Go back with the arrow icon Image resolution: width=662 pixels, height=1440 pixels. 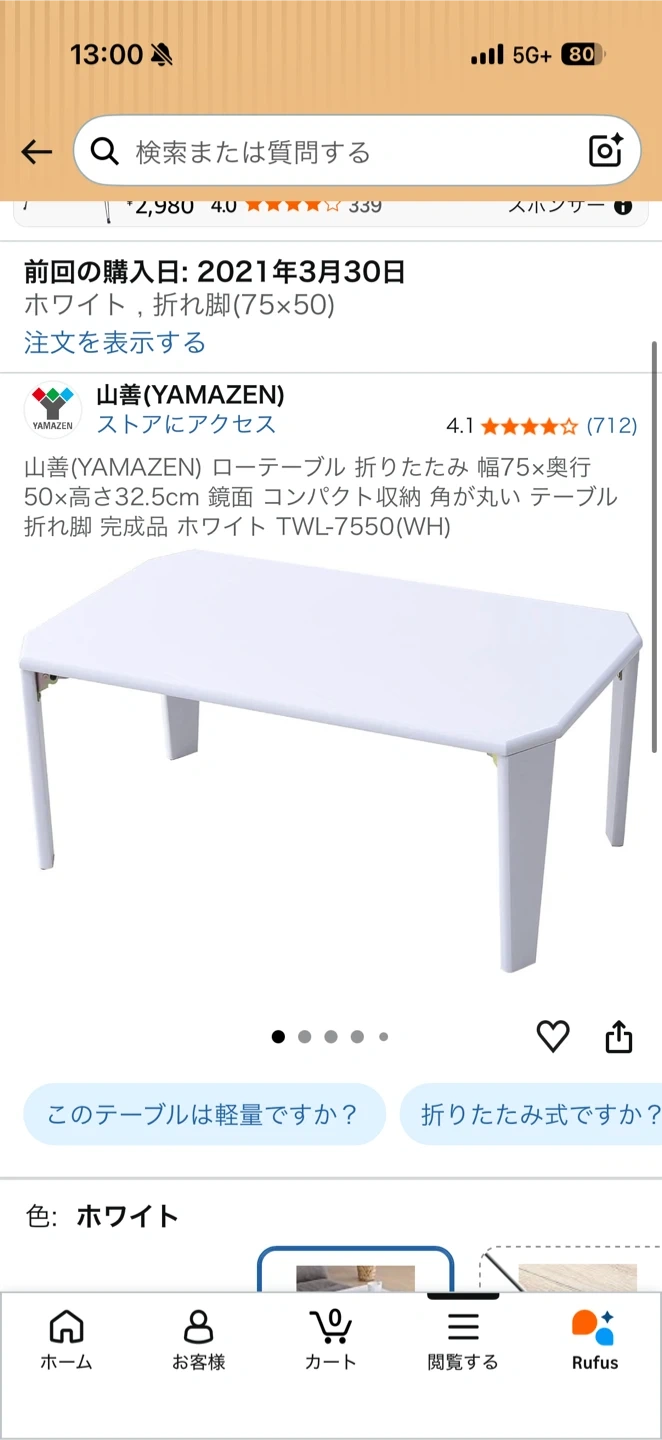(36, 152)
